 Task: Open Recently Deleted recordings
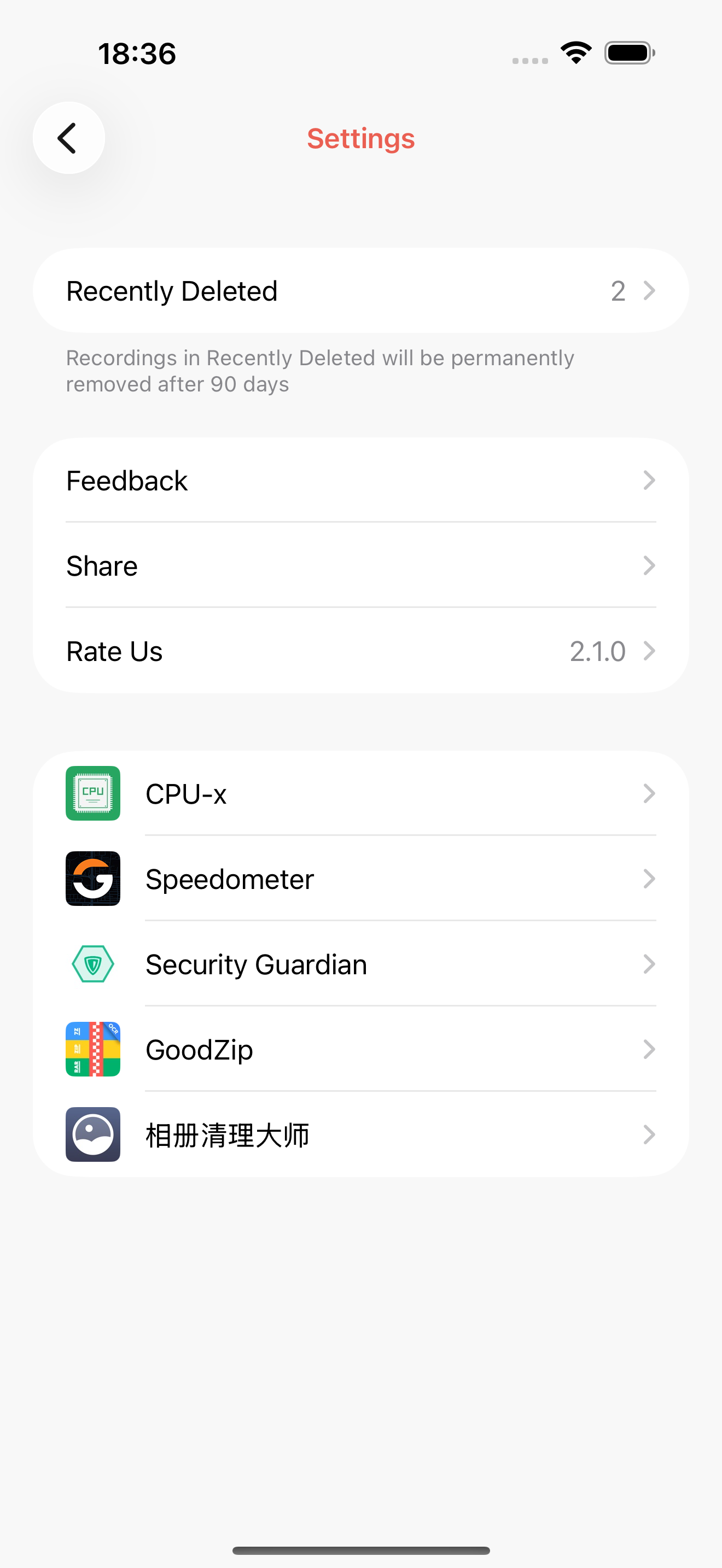click(x=361, y=290)
